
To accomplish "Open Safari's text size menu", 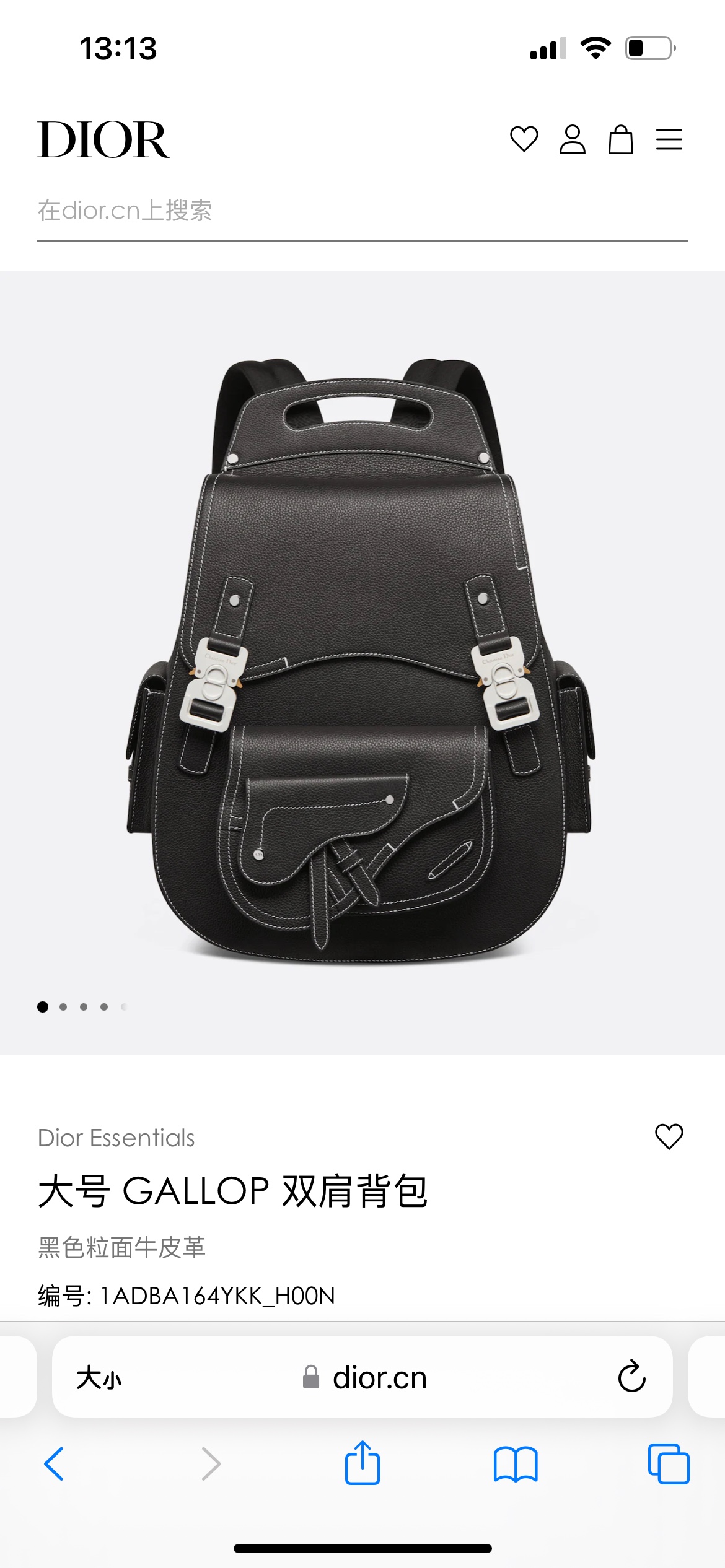I will click(99, 1378).
